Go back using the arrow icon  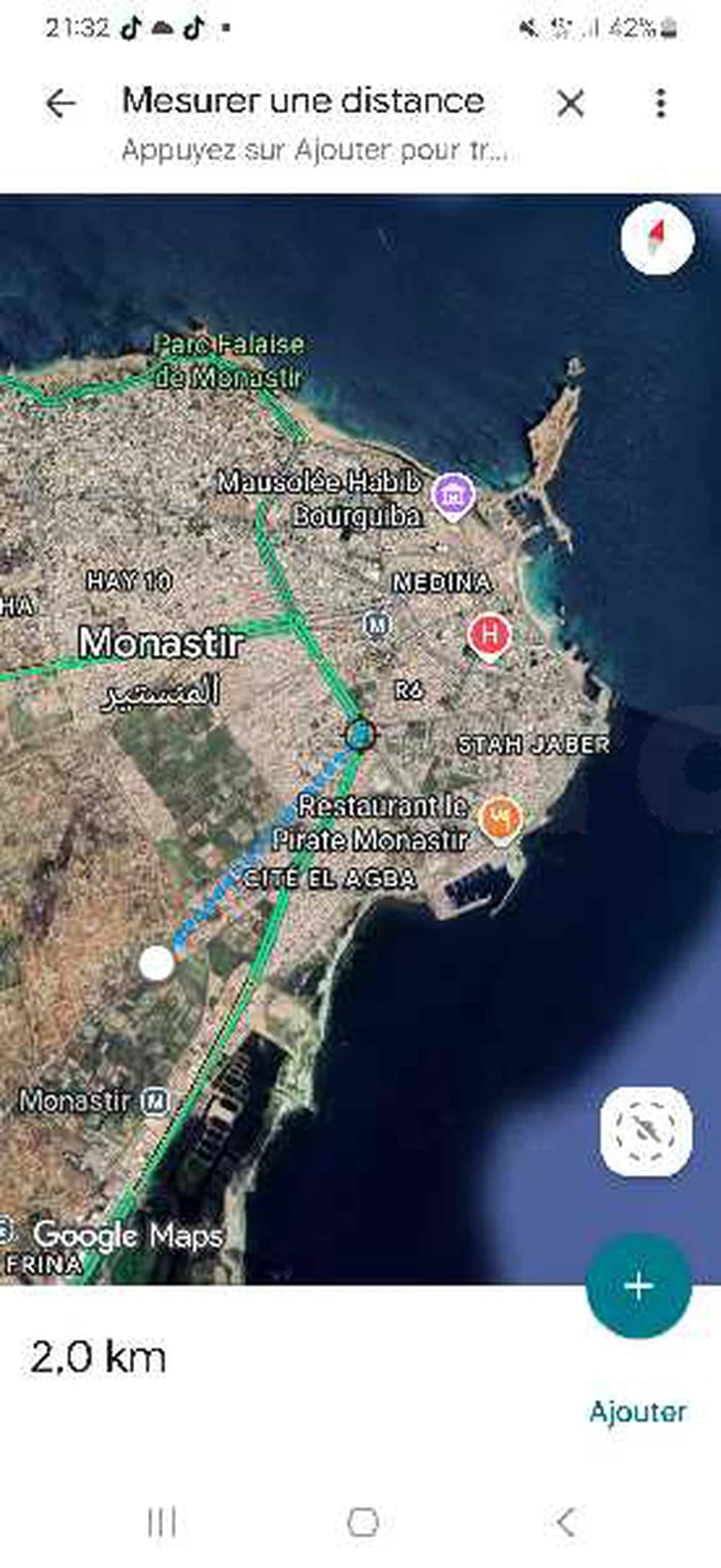point(61,104)
